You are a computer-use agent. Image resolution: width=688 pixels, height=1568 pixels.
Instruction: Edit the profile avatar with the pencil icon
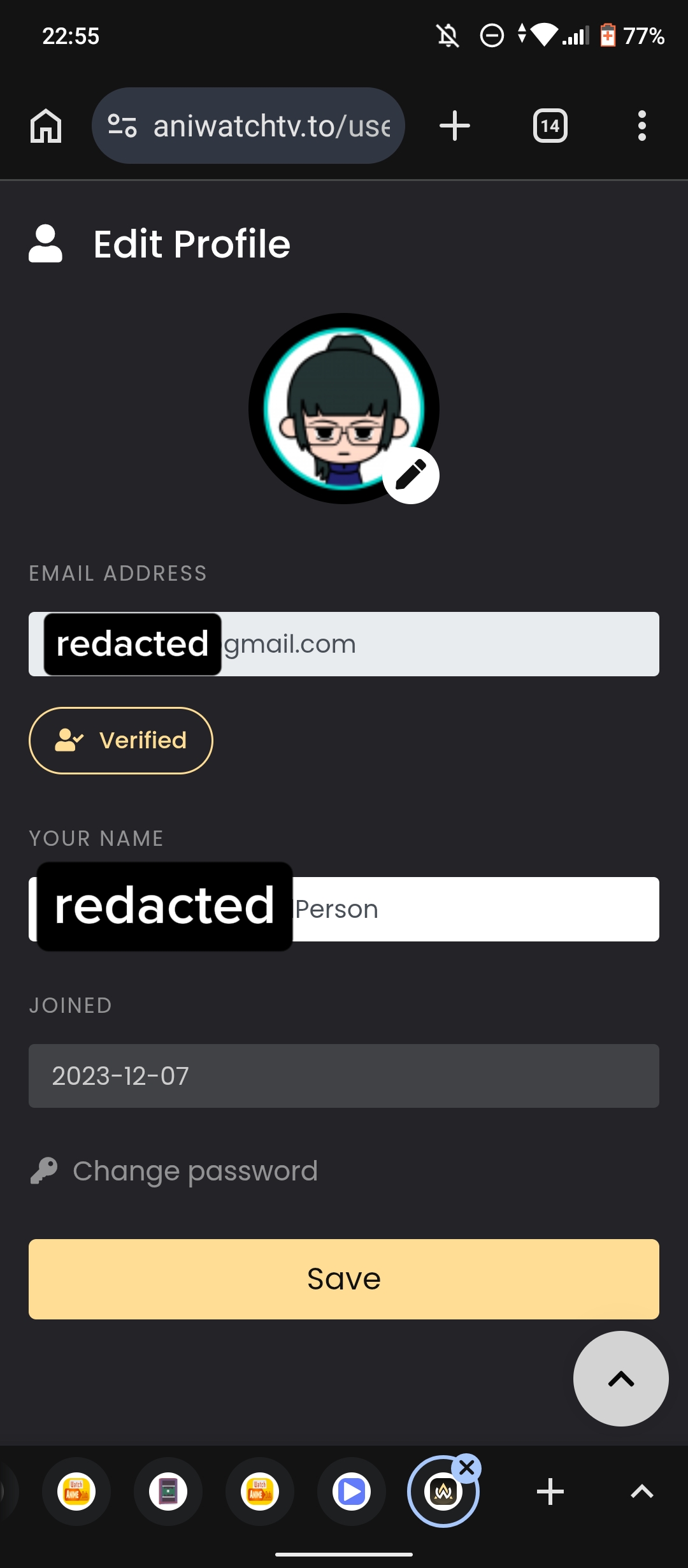tap(411, 475)
